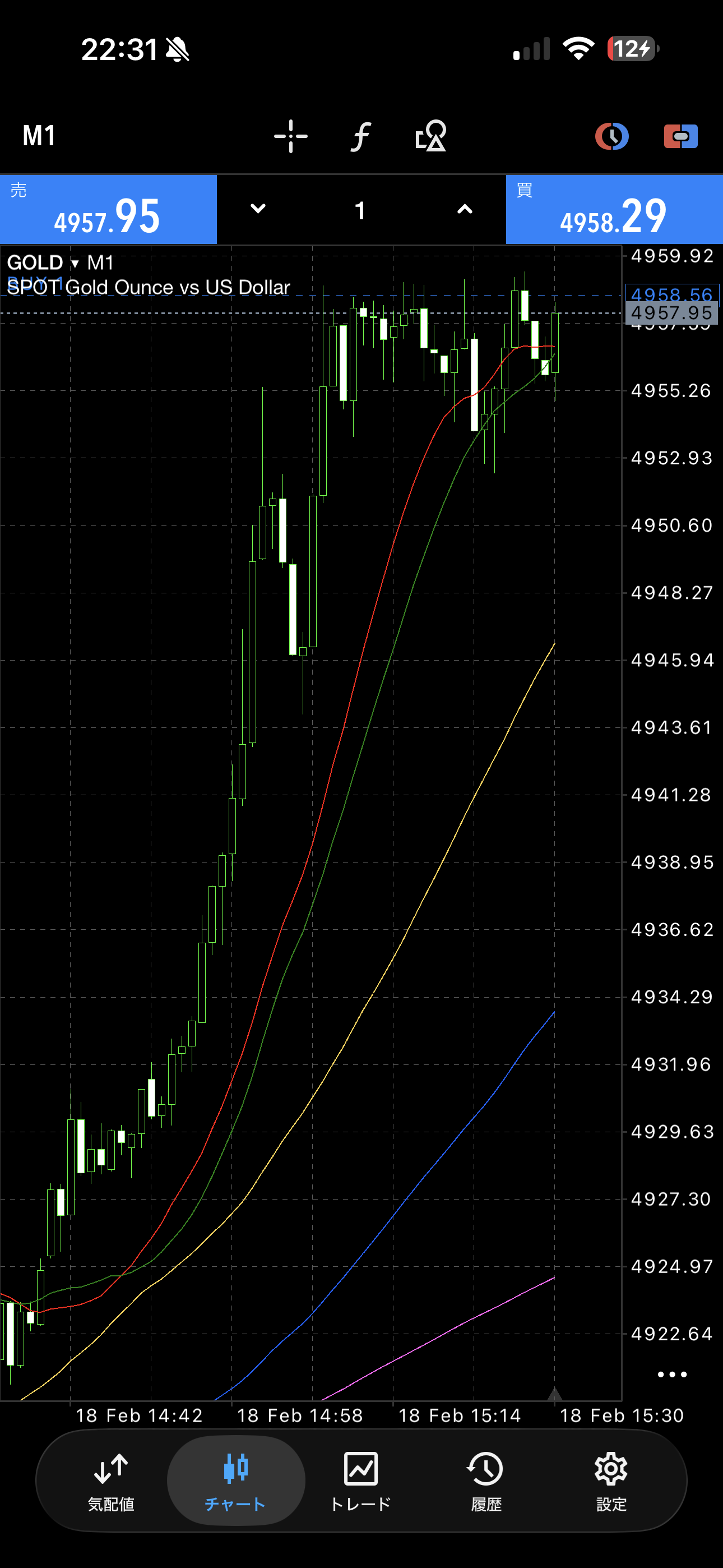723x1568 pixels.
Task: Open the new order trade icon
Action: coord(680,136)
